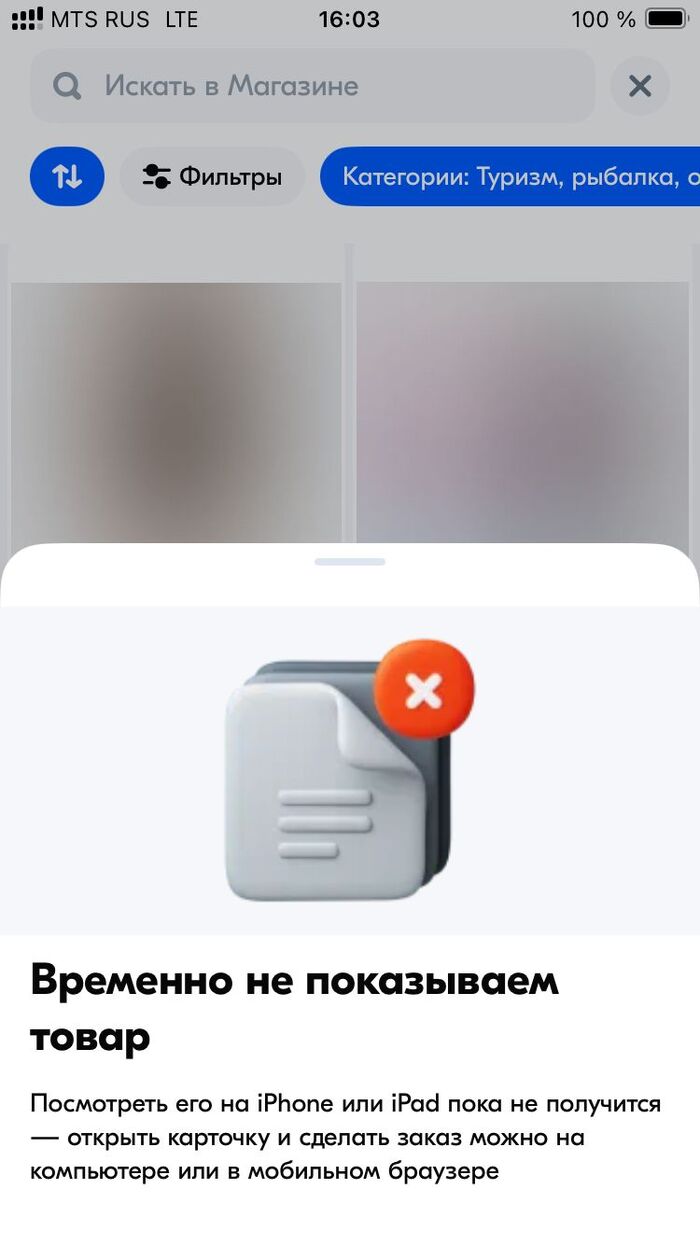Open the Фильтры chip
This screenshot has height=1245, width=700.
click(212, 177)
